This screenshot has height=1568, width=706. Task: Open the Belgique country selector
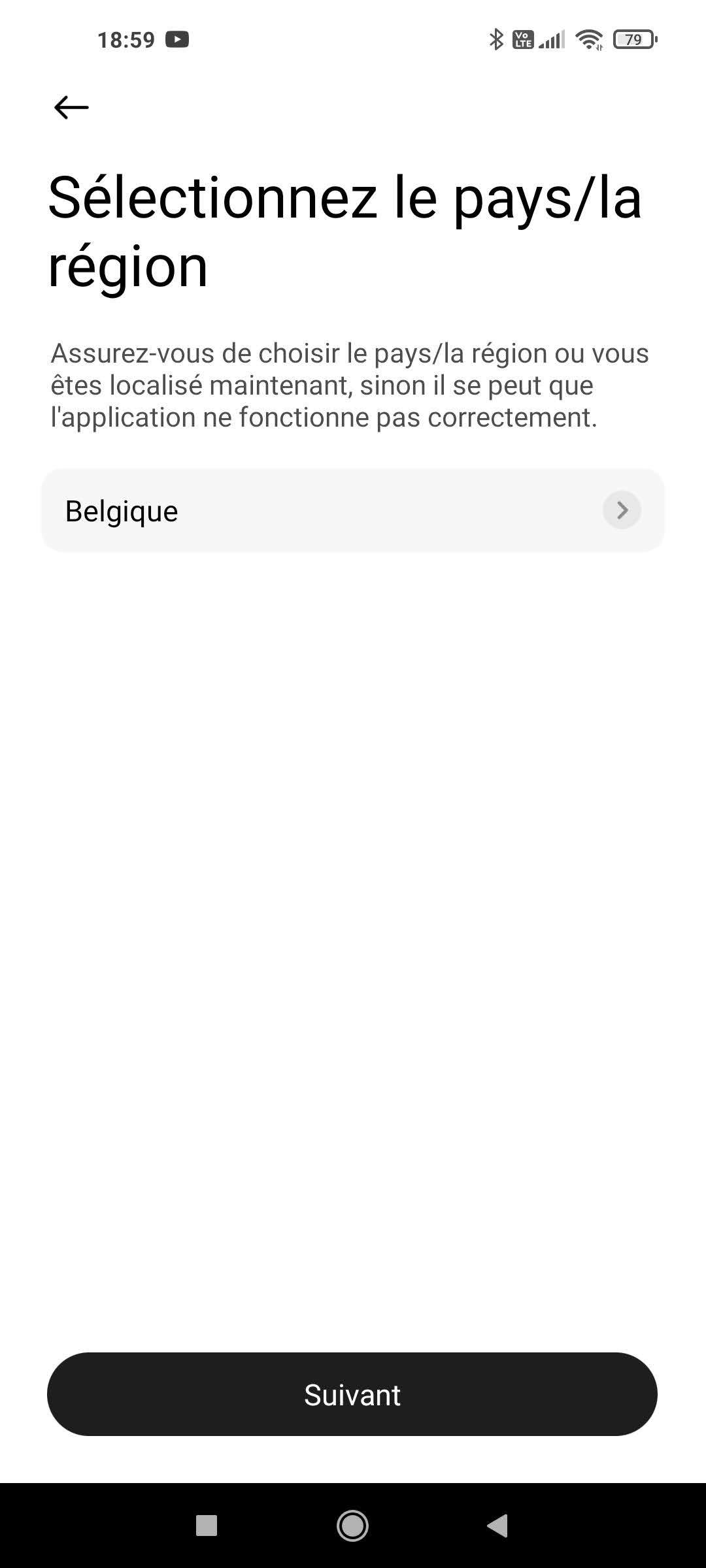pyautogui.click(x=353, y=510)
